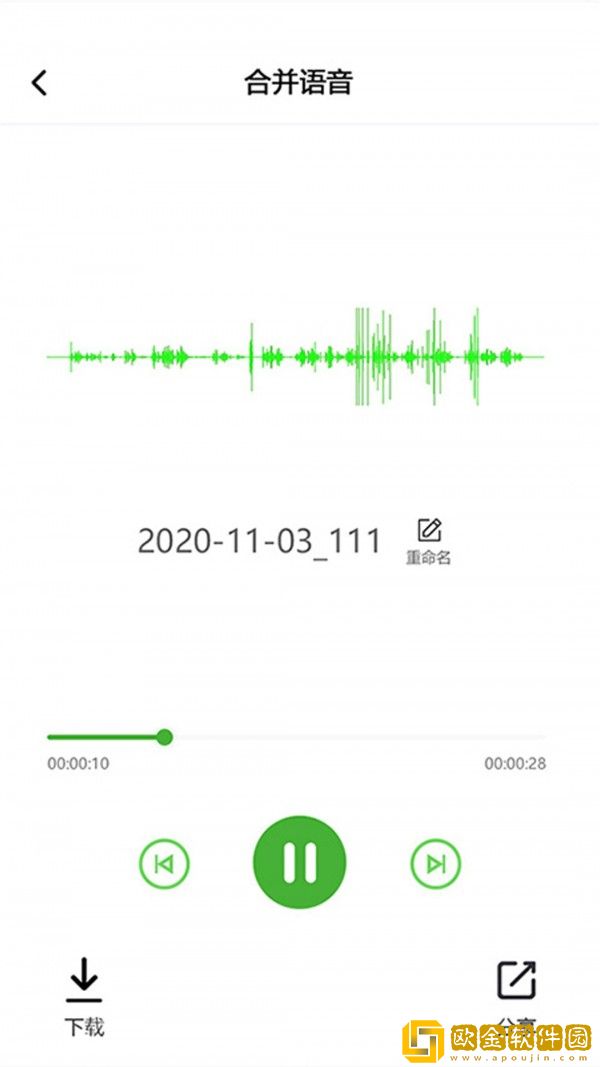The image size is (600, 1067).
Task: Skip to the previous track
Action: pyautogui.click(x=164, y=864)
